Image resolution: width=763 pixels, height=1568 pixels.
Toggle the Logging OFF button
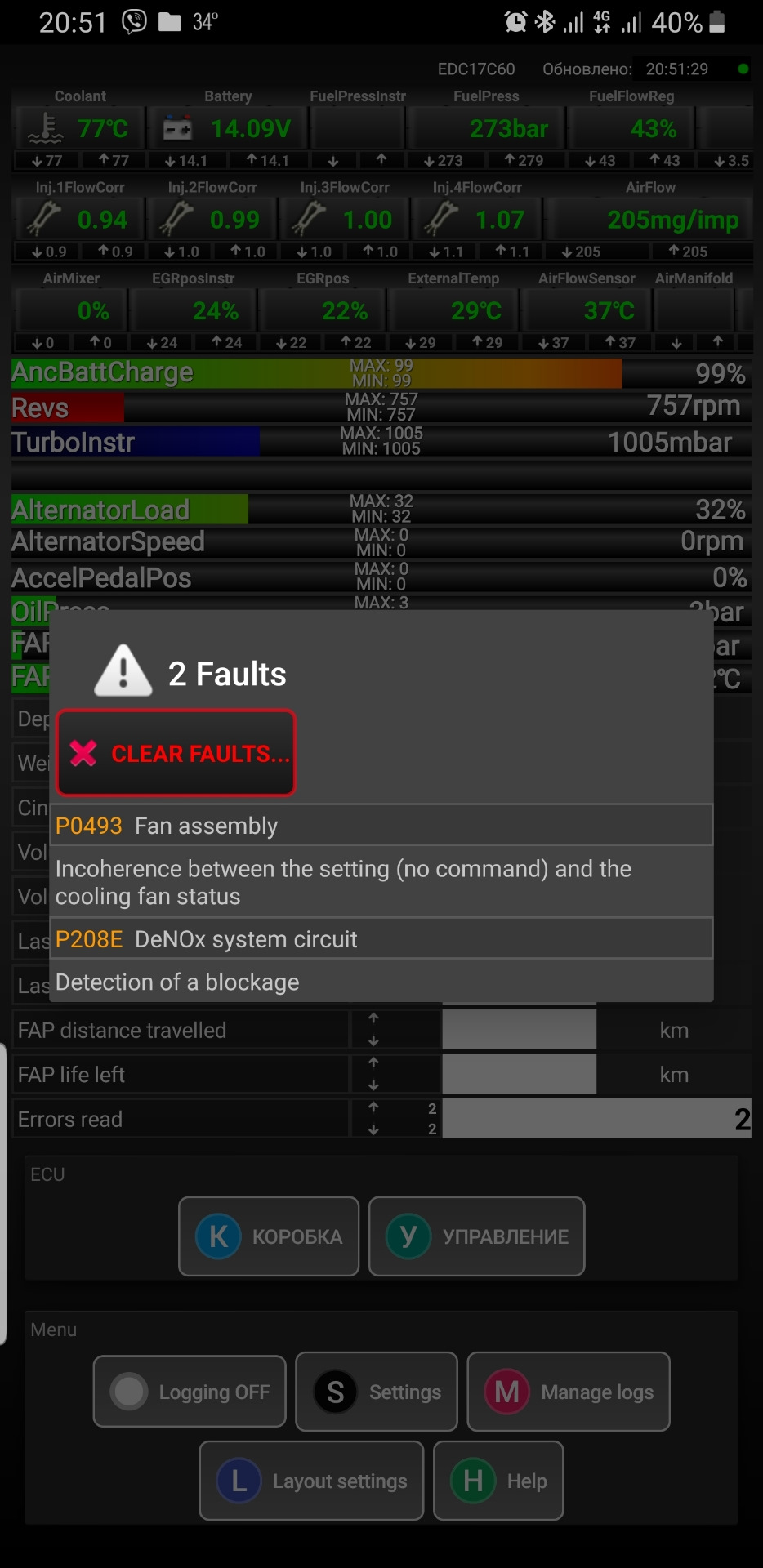[190, 1392]
